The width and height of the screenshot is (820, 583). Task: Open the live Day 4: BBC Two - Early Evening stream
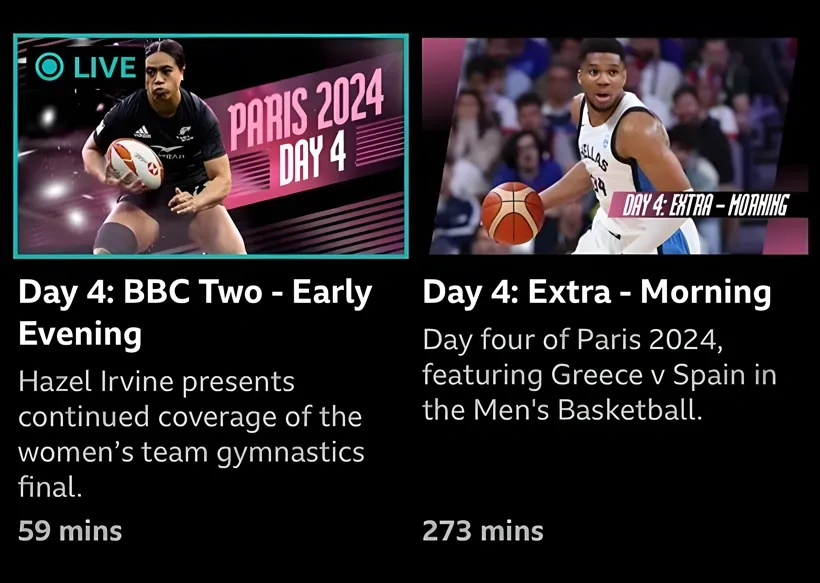pyautogui.click(x=210, y=146)
